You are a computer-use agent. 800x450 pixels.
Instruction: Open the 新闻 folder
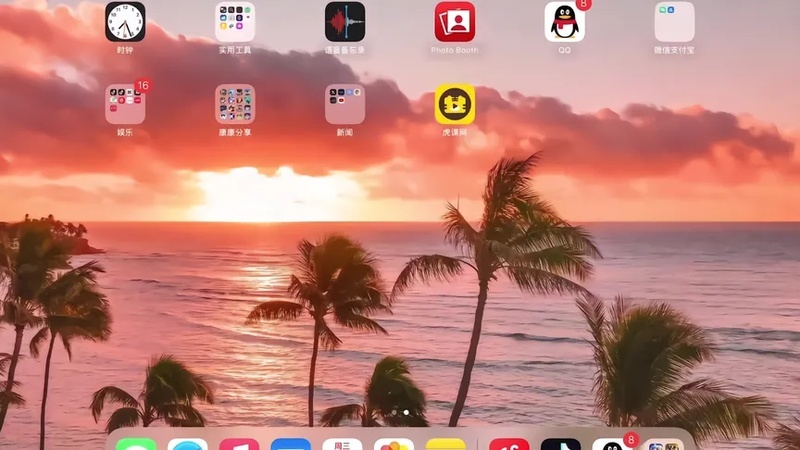345,104
